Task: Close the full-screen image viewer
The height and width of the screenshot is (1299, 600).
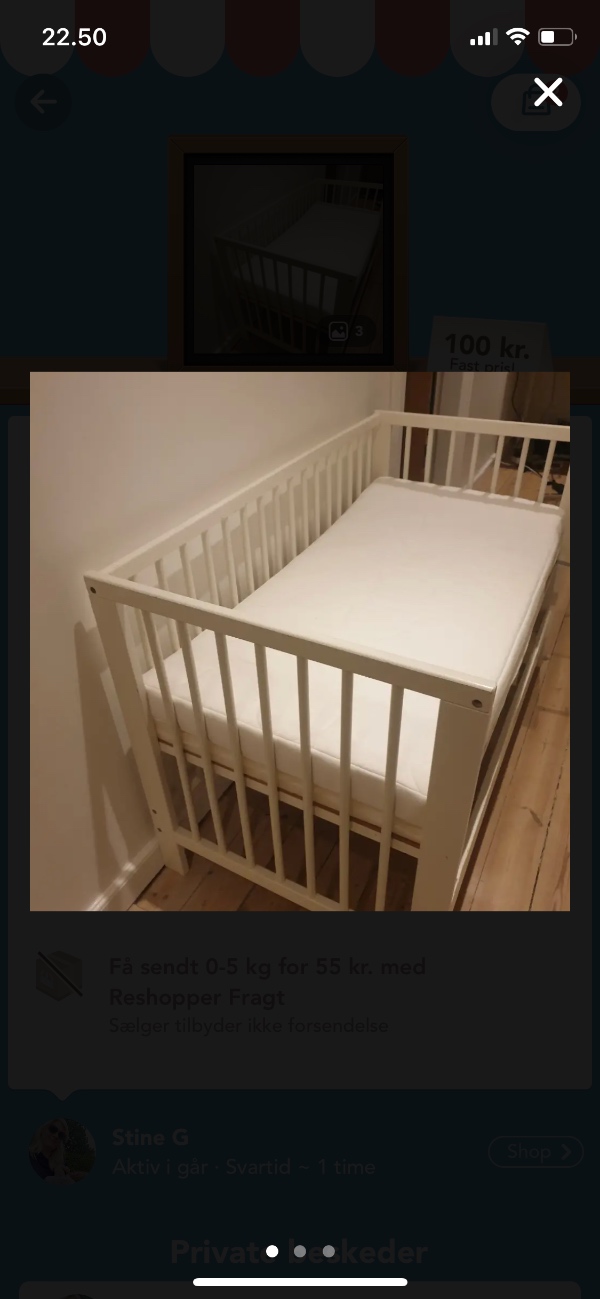Action: [x=548, y=93]
